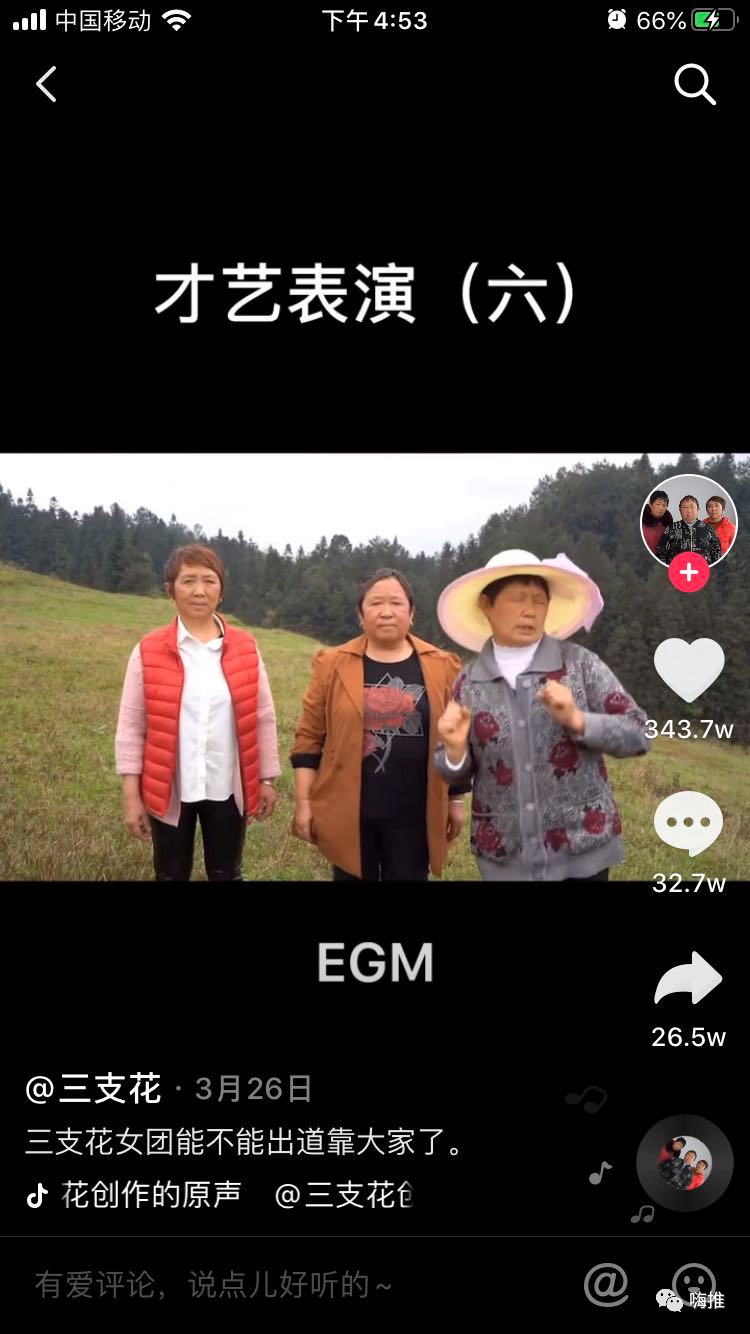
Task: Share the video using the arrow icon
Action: click(x=688, y=979)
